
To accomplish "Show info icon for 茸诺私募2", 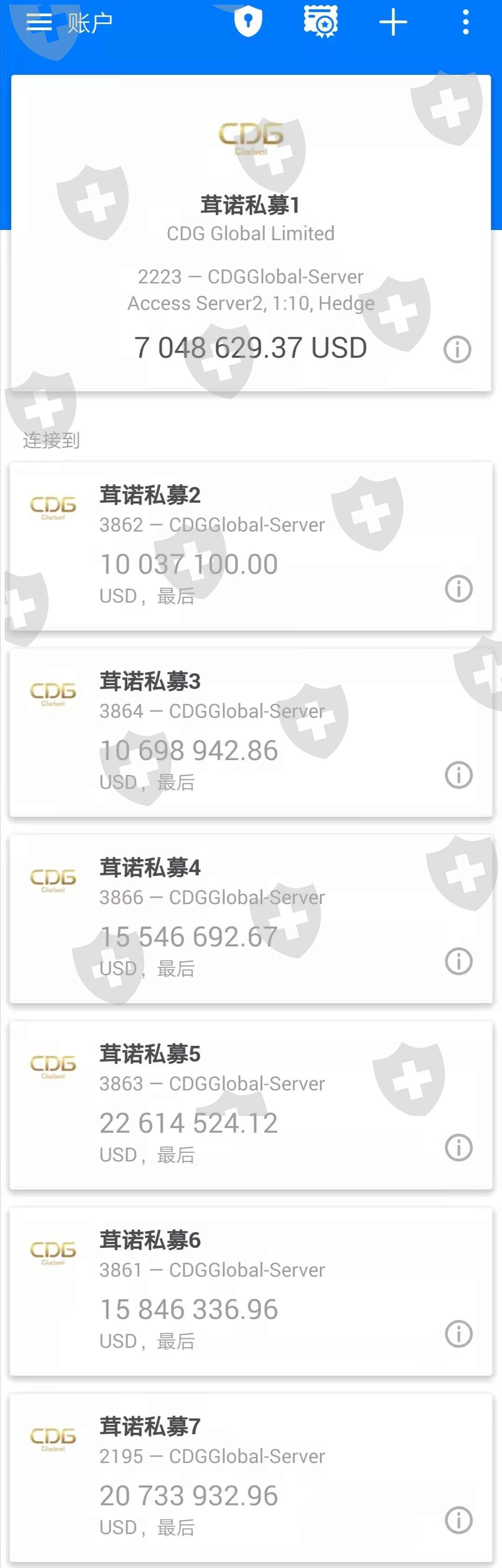I will click(459, 589).
